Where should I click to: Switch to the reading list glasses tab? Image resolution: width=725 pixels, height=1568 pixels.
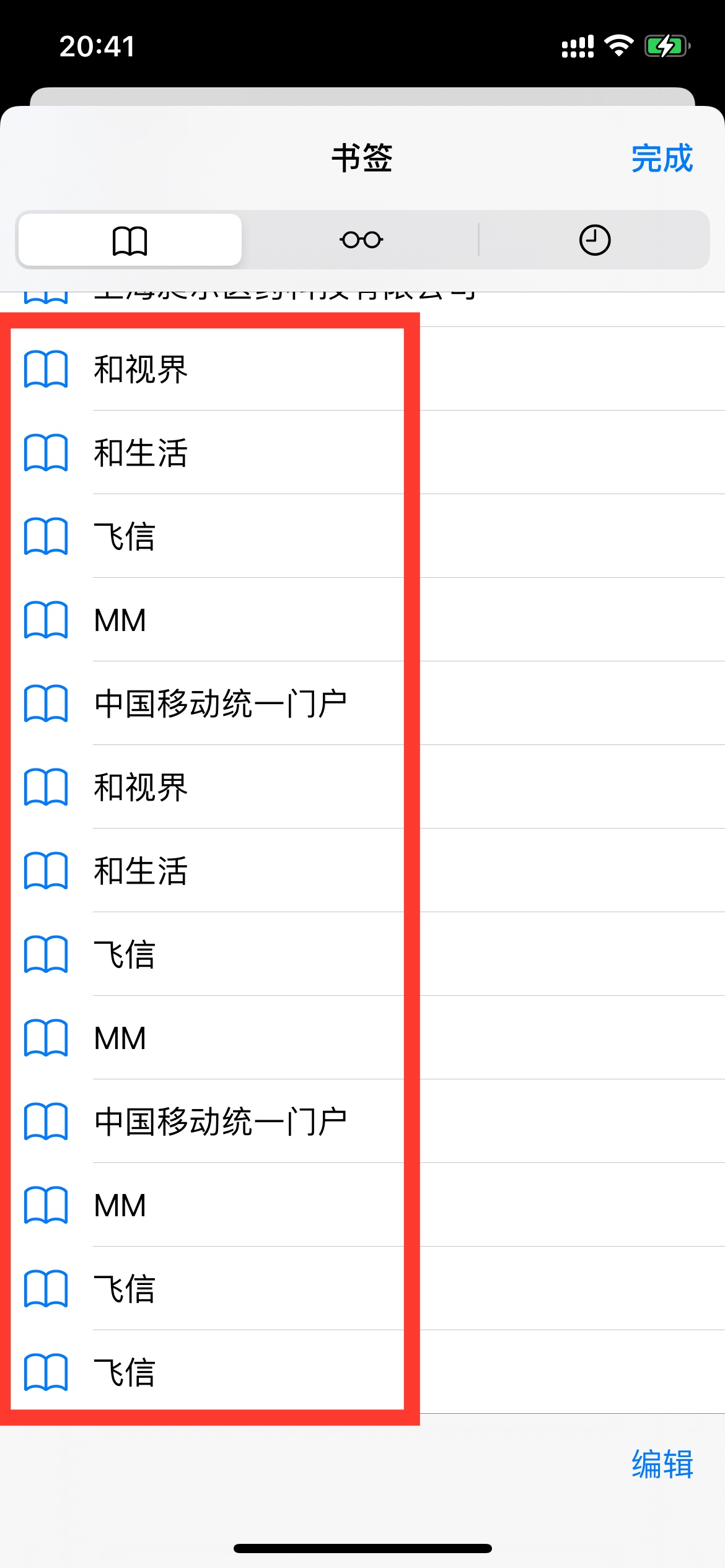point(361,240)
